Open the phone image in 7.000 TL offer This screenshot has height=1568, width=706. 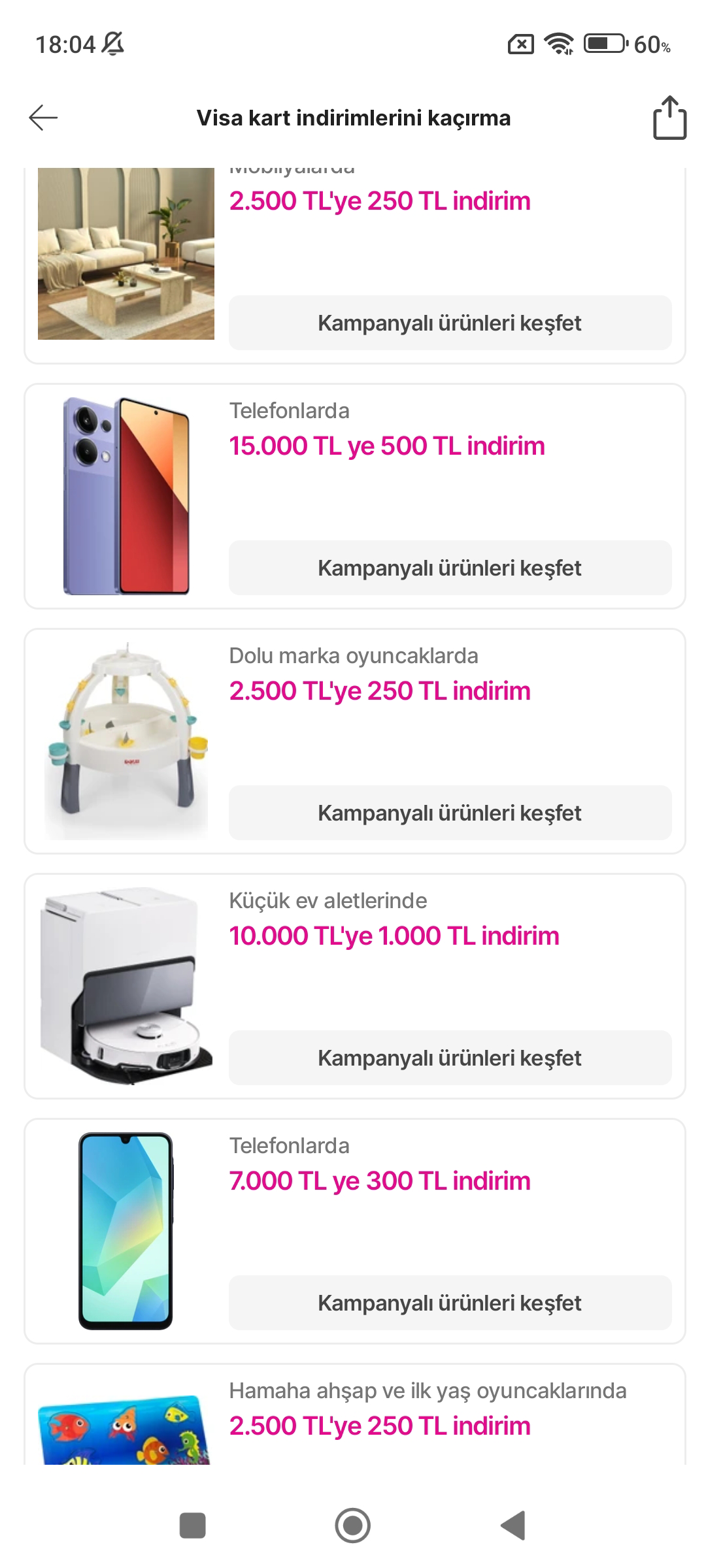[x=126, y=1231]
